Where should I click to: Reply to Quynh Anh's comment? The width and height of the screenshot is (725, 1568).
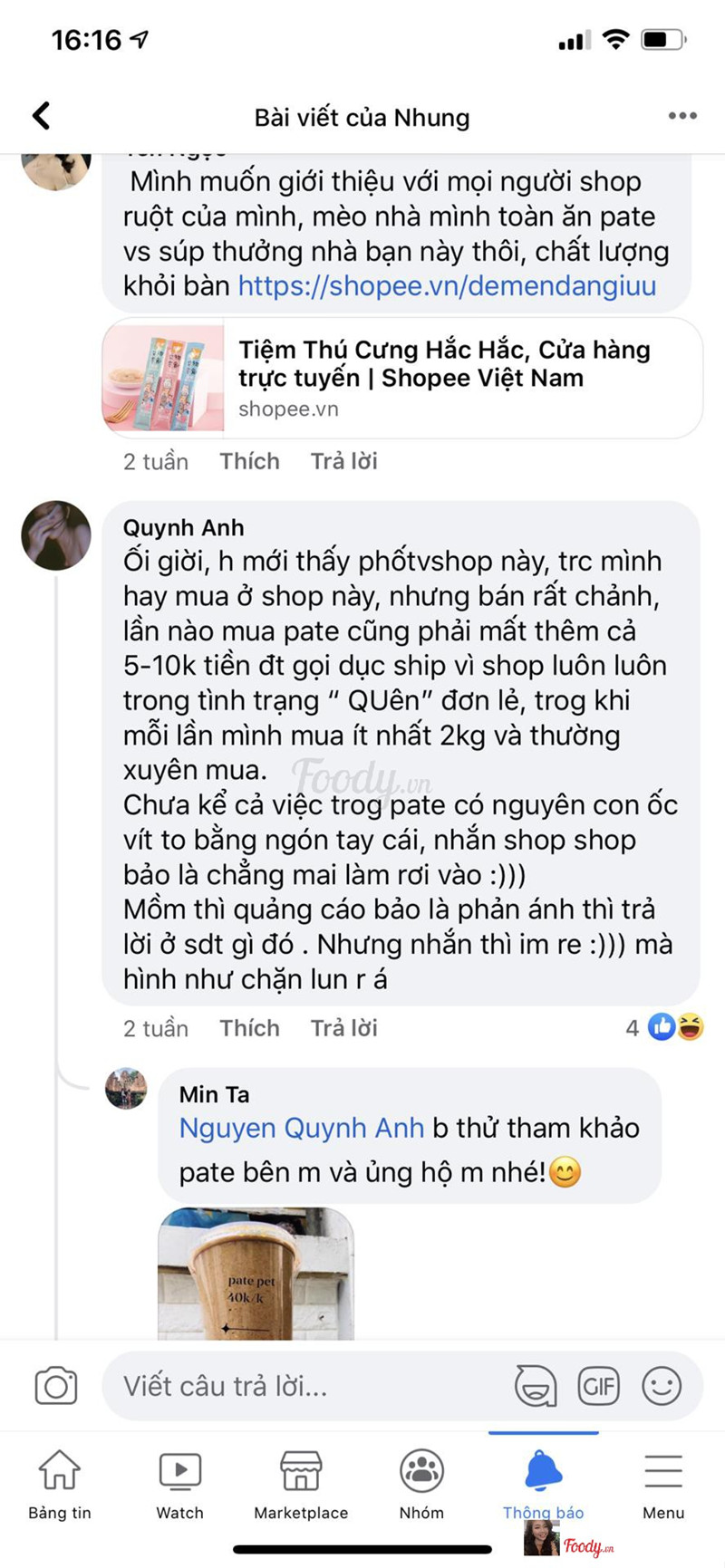coord(343,1028)
